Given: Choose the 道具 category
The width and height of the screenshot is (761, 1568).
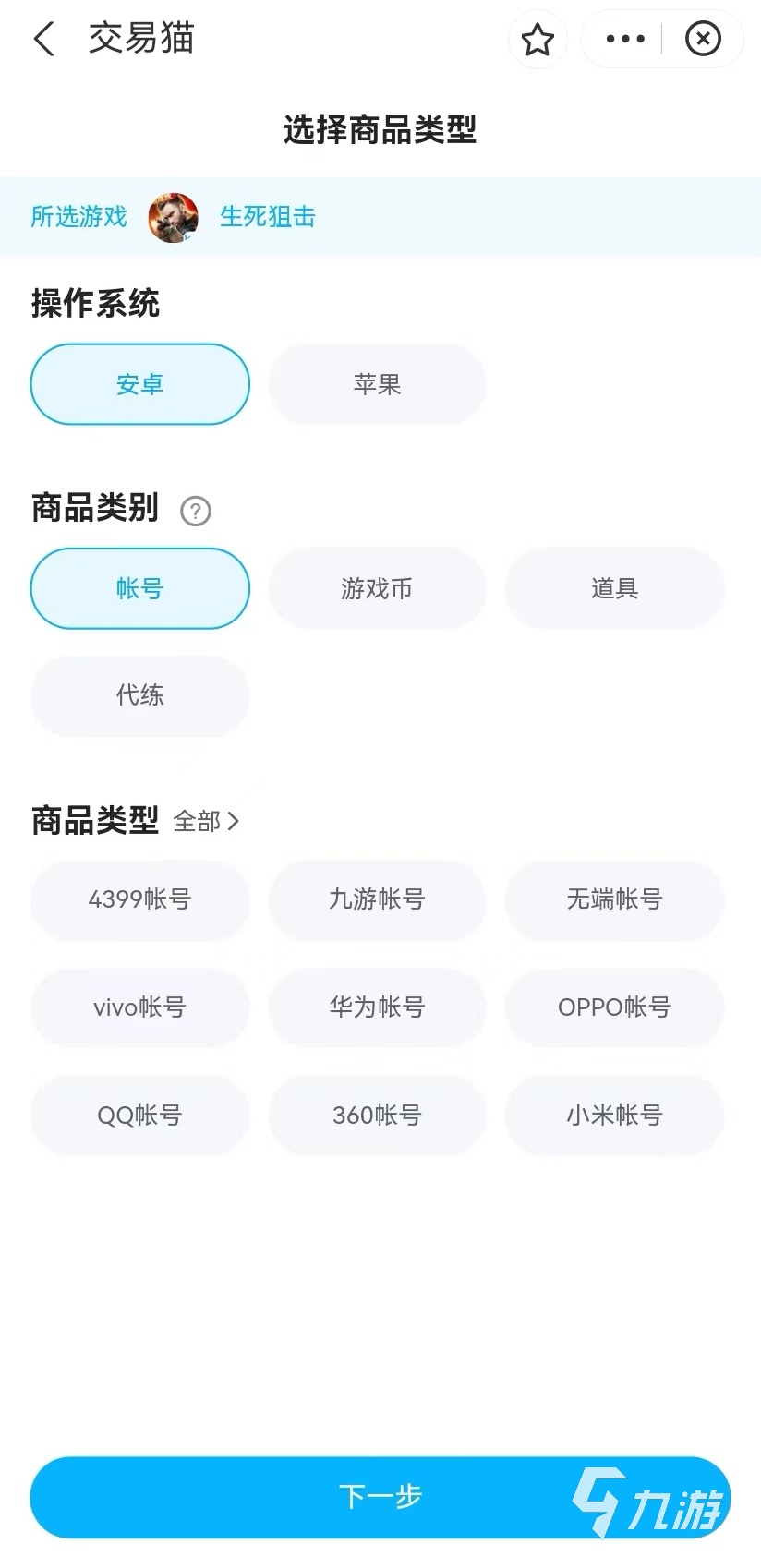Looking at the screenshot, I should [x=614, y=588].
